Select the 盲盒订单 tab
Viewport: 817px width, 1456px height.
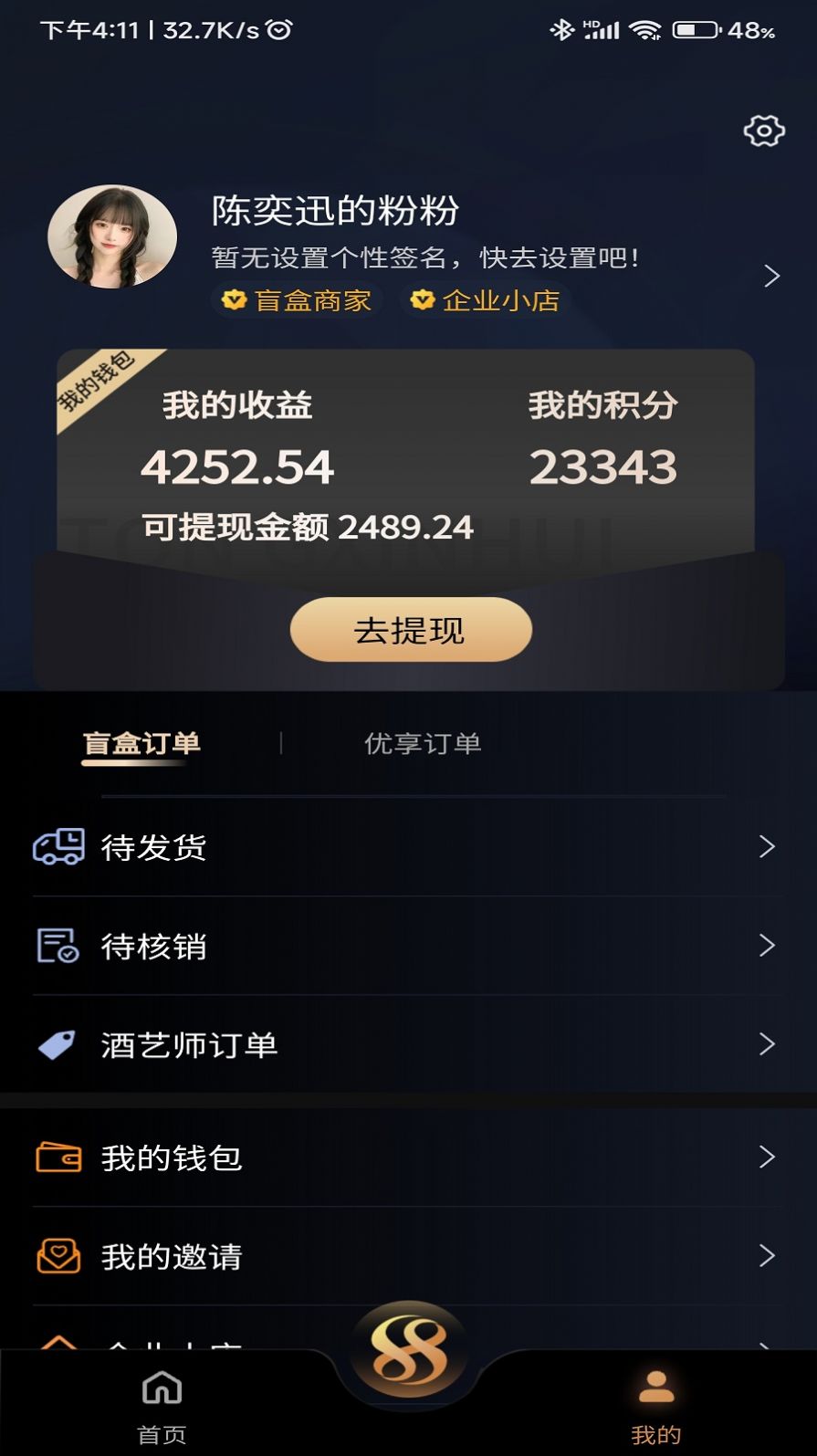[x=141, y=744]
